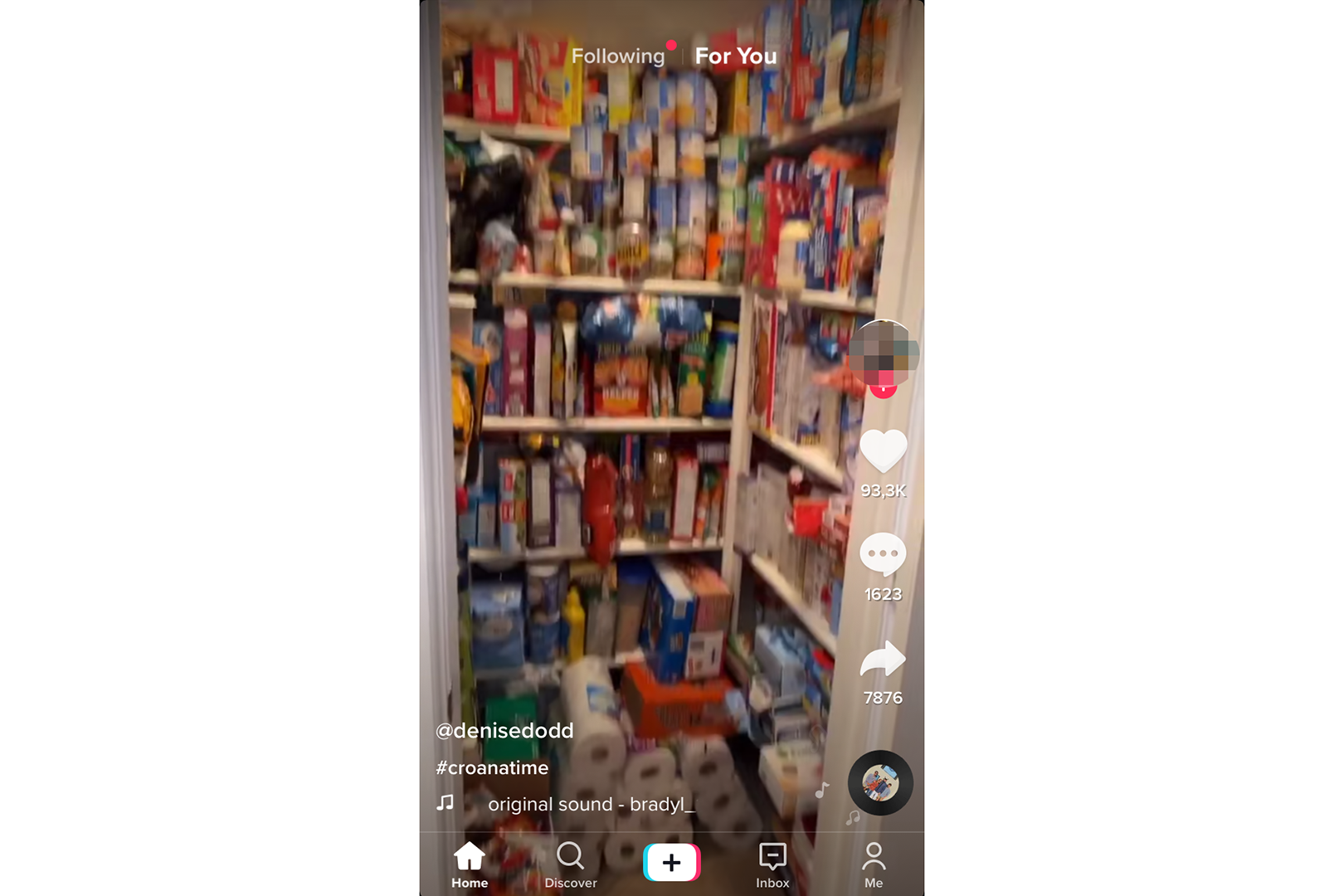Open the comments on this video
The height and width of the screenshot is (896, 1344).
[883, 554]
